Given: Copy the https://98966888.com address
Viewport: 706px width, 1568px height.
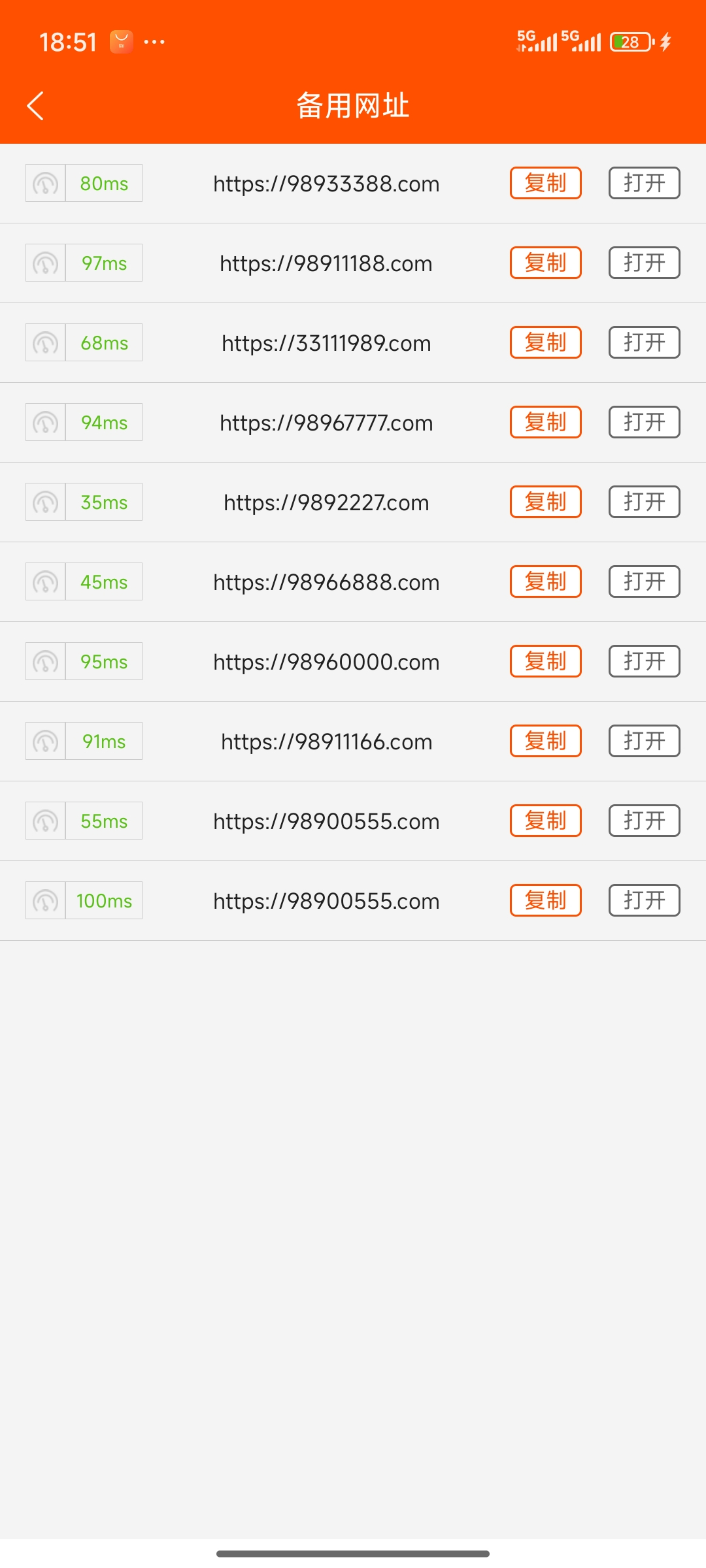Looking at the screenshot, I should (x=545, y=581).
